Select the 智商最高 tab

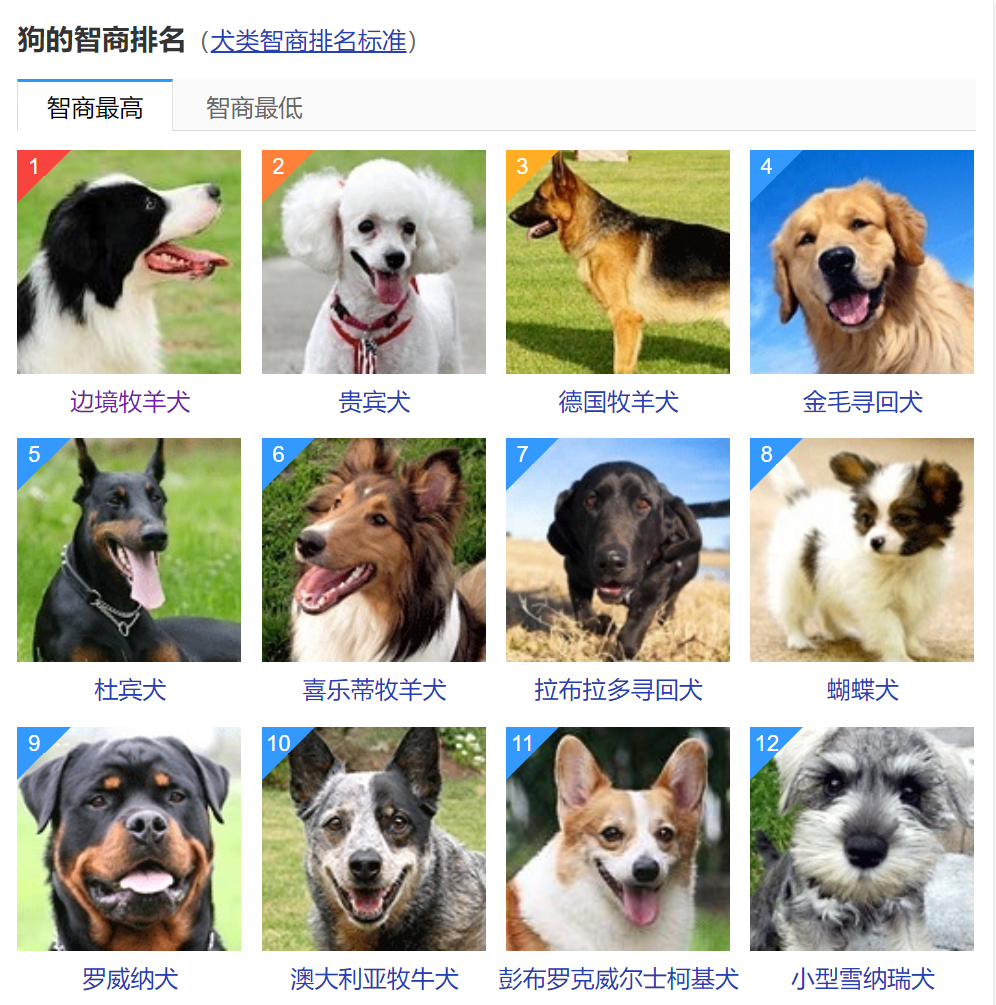(95, 107)
